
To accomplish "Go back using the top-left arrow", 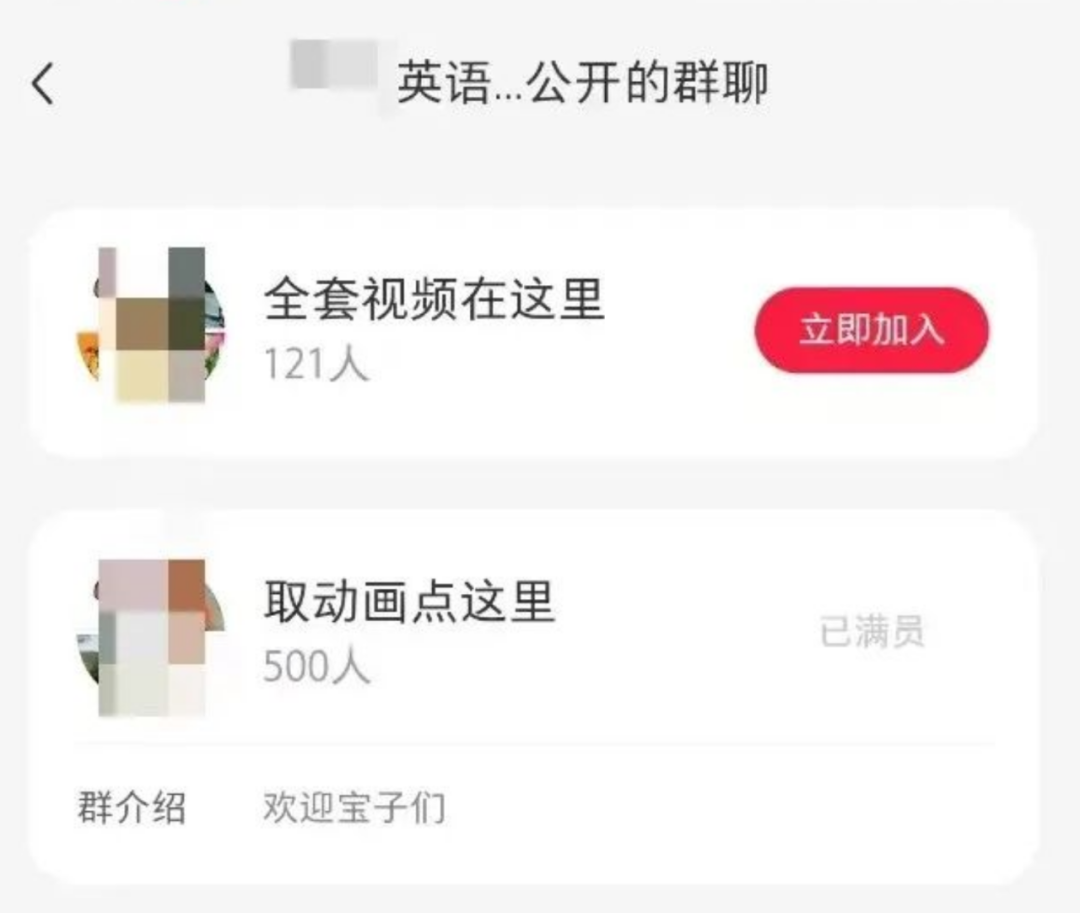I will [x=42, y=85].
